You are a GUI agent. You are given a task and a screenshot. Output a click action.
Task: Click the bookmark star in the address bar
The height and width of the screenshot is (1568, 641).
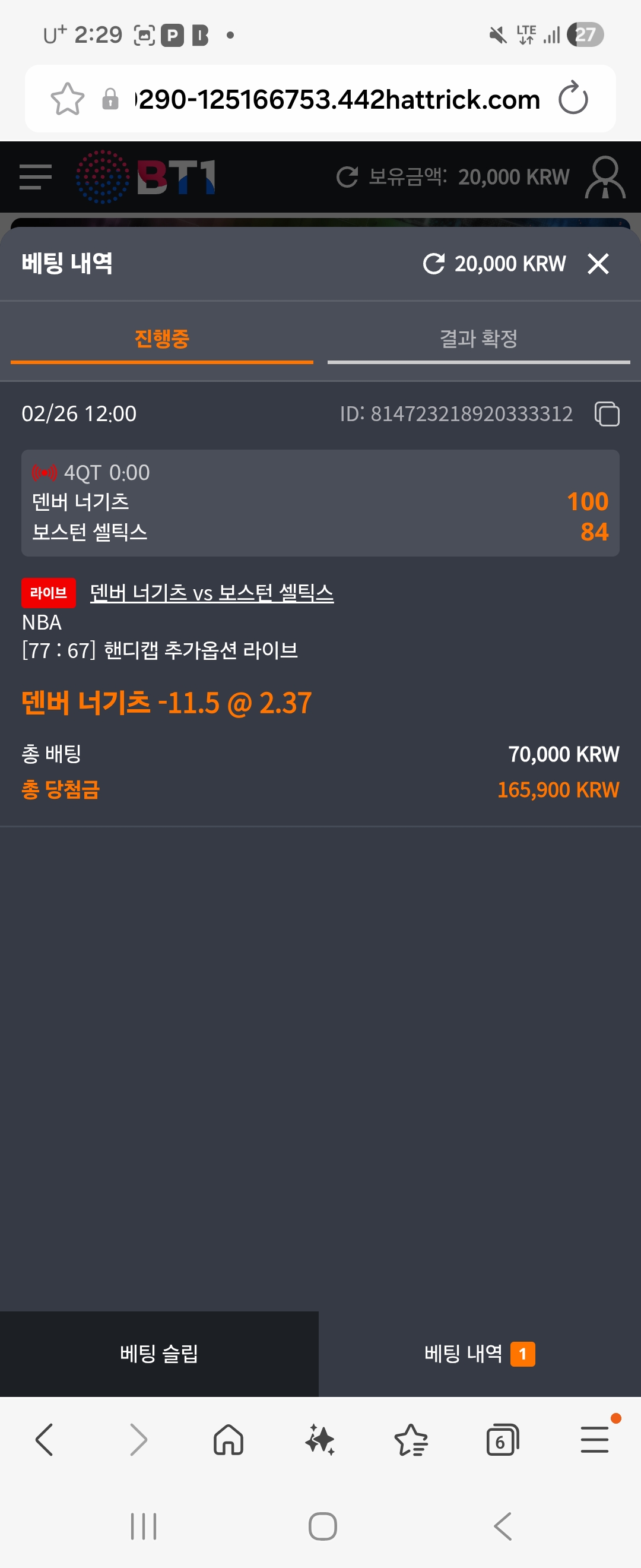point(68,98)
